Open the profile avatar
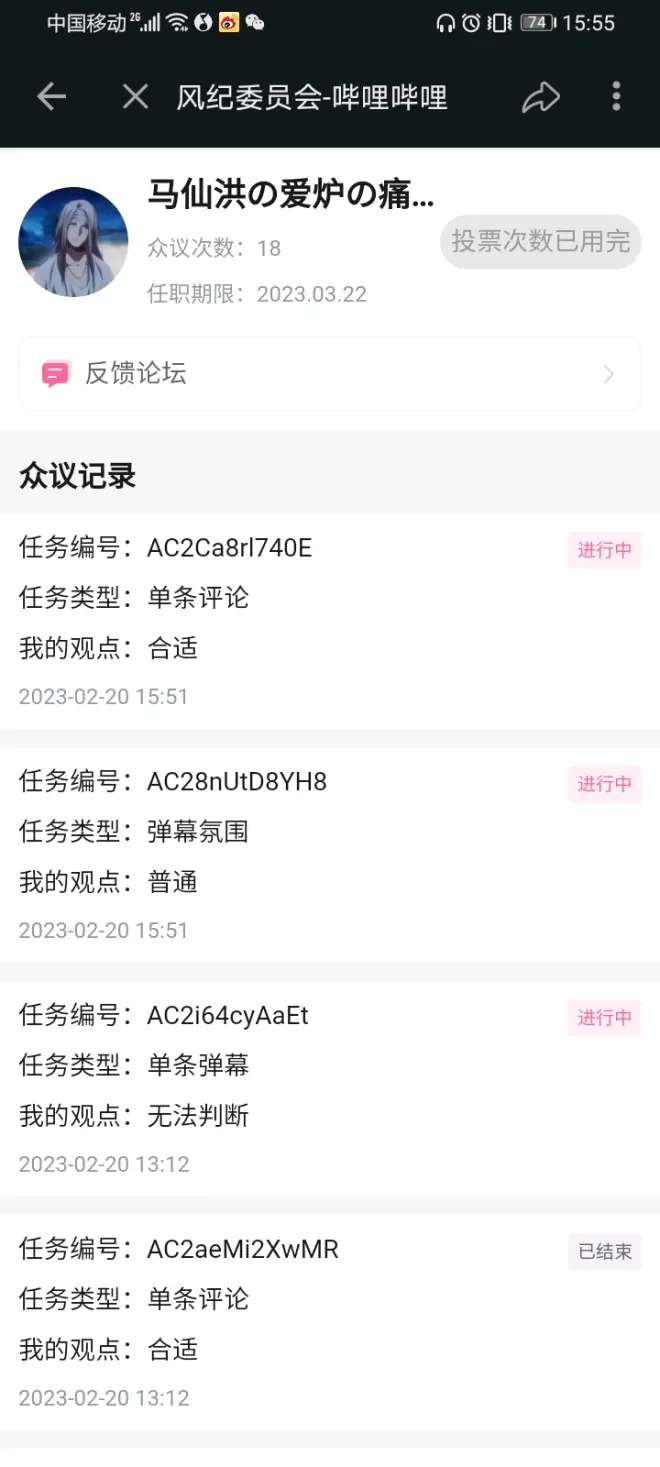This screenshot has width=660, height=1467. pyautogui.click(x=73, y=242)
